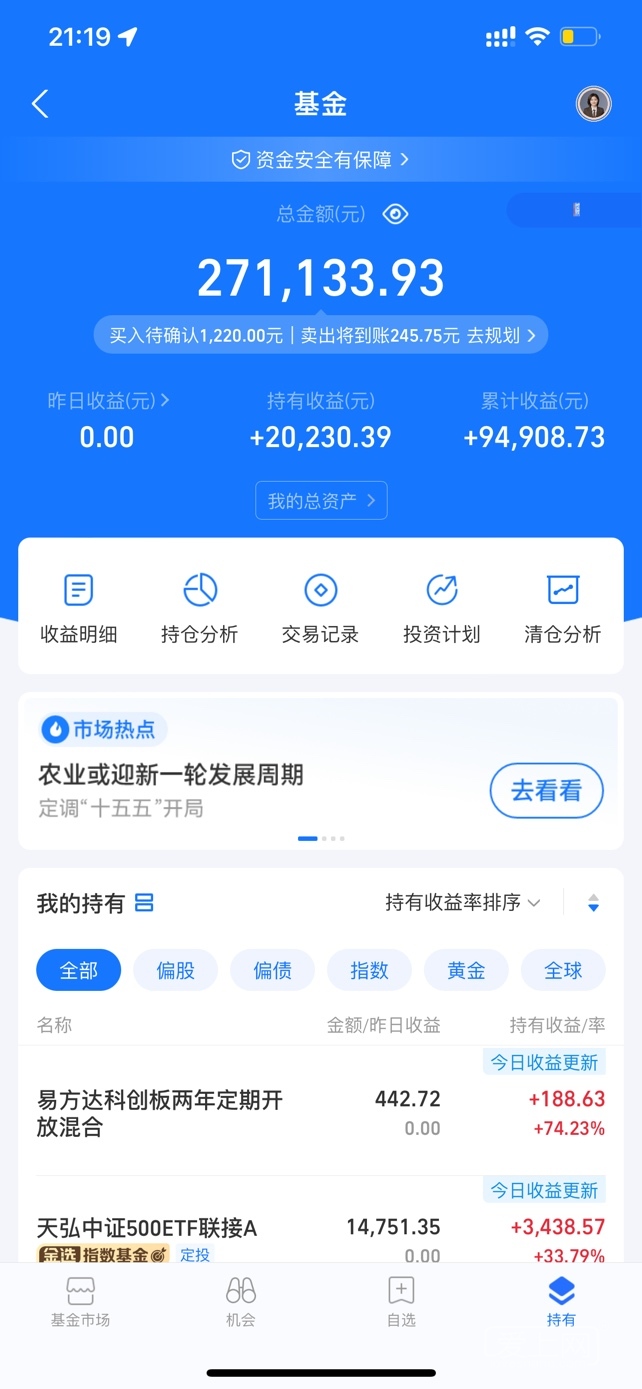Hide total amount with the eye icon
Viewport: 642px width, 1389px height.
tap(396, 214)
